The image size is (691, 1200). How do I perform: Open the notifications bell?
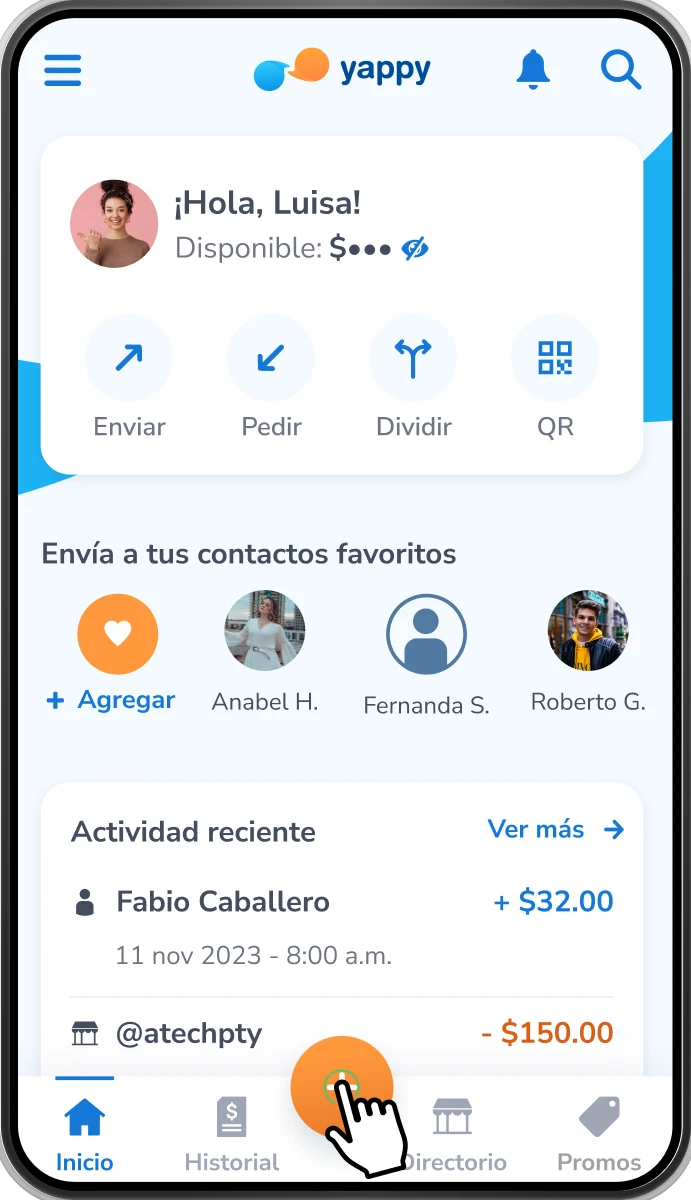tap(533, 69)
